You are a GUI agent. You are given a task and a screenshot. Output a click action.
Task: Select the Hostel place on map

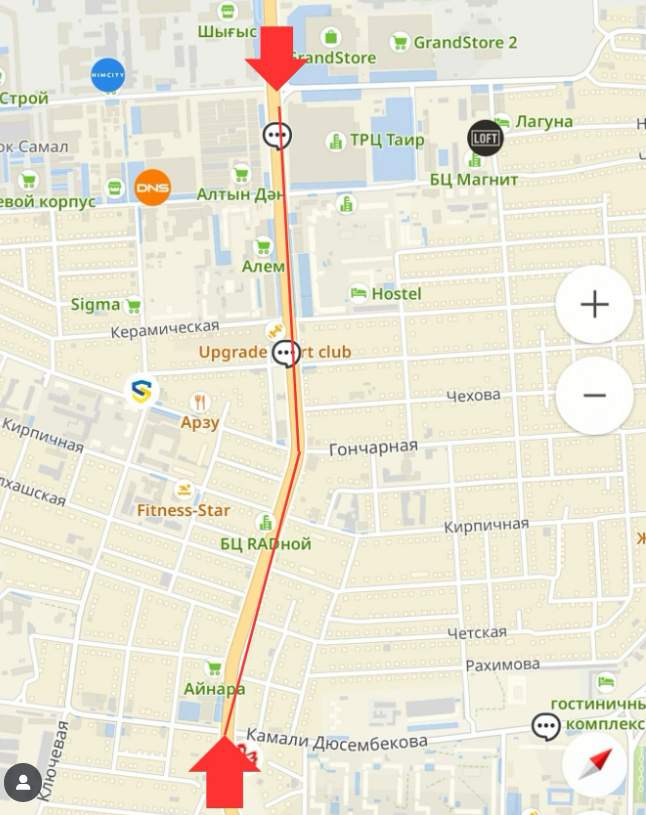pos(385,293)
